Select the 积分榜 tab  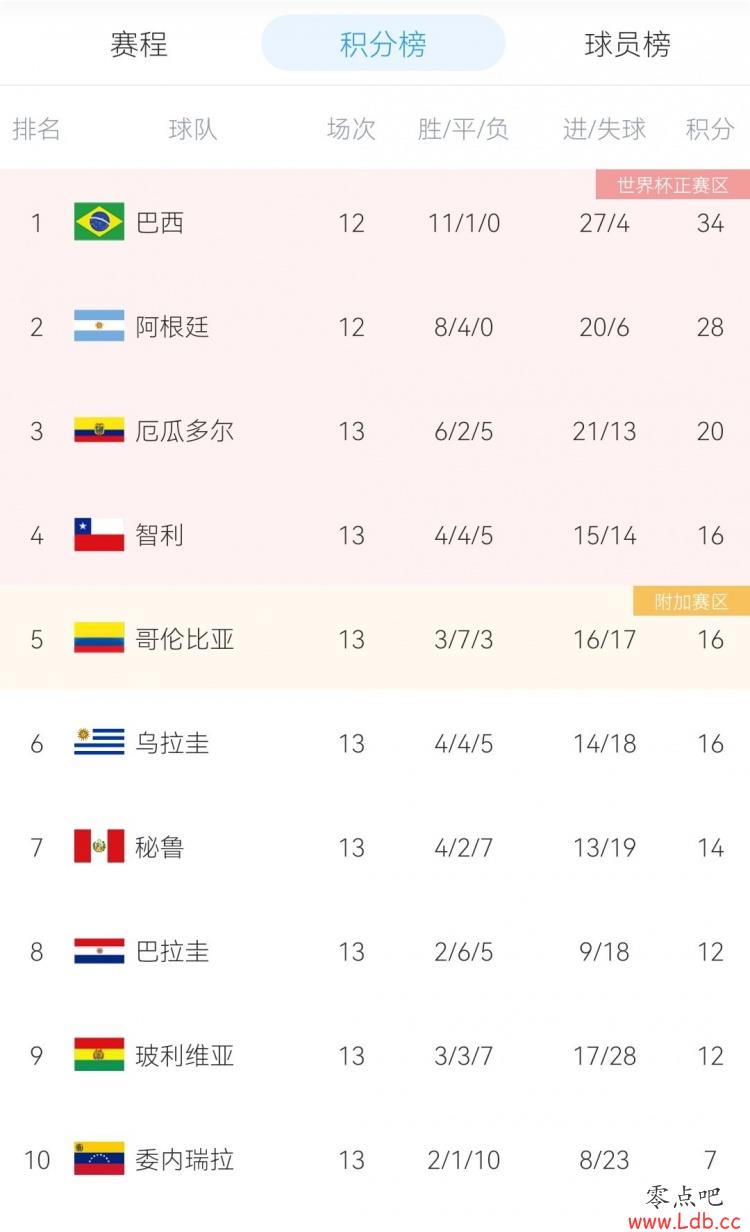point(383,44)
